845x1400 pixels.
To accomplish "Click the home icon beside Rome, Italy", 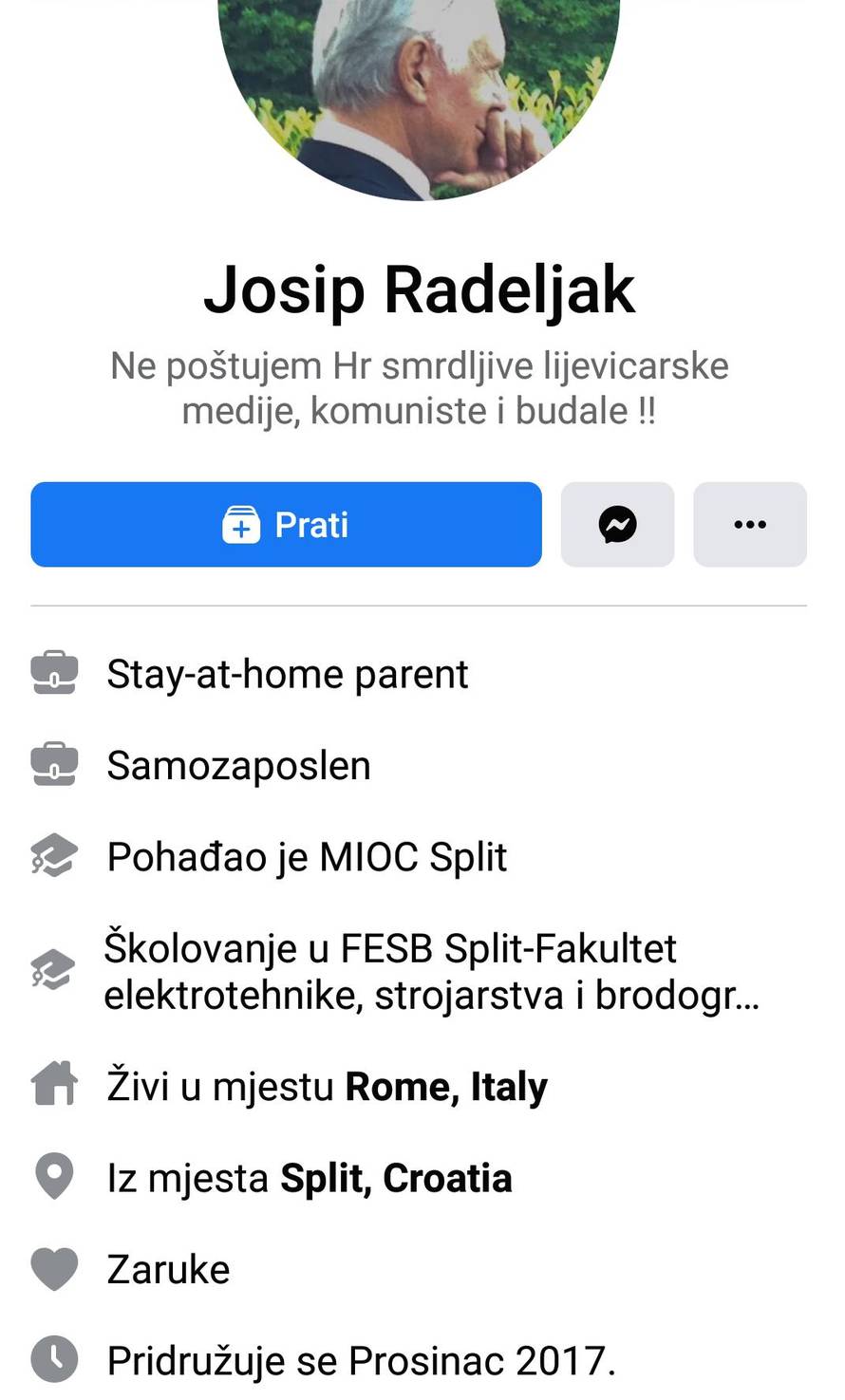I will (54, 1085).
